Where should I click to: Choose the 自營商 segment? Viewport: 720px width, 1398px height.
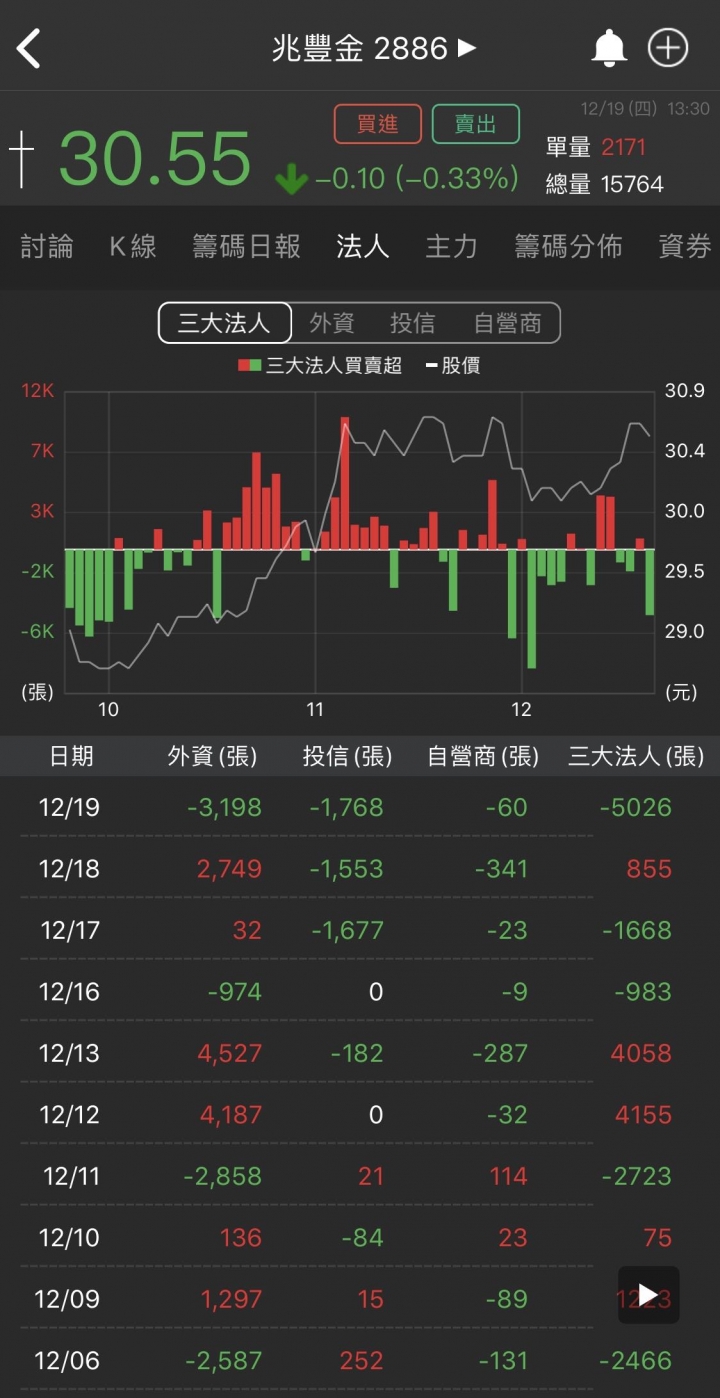507,323
